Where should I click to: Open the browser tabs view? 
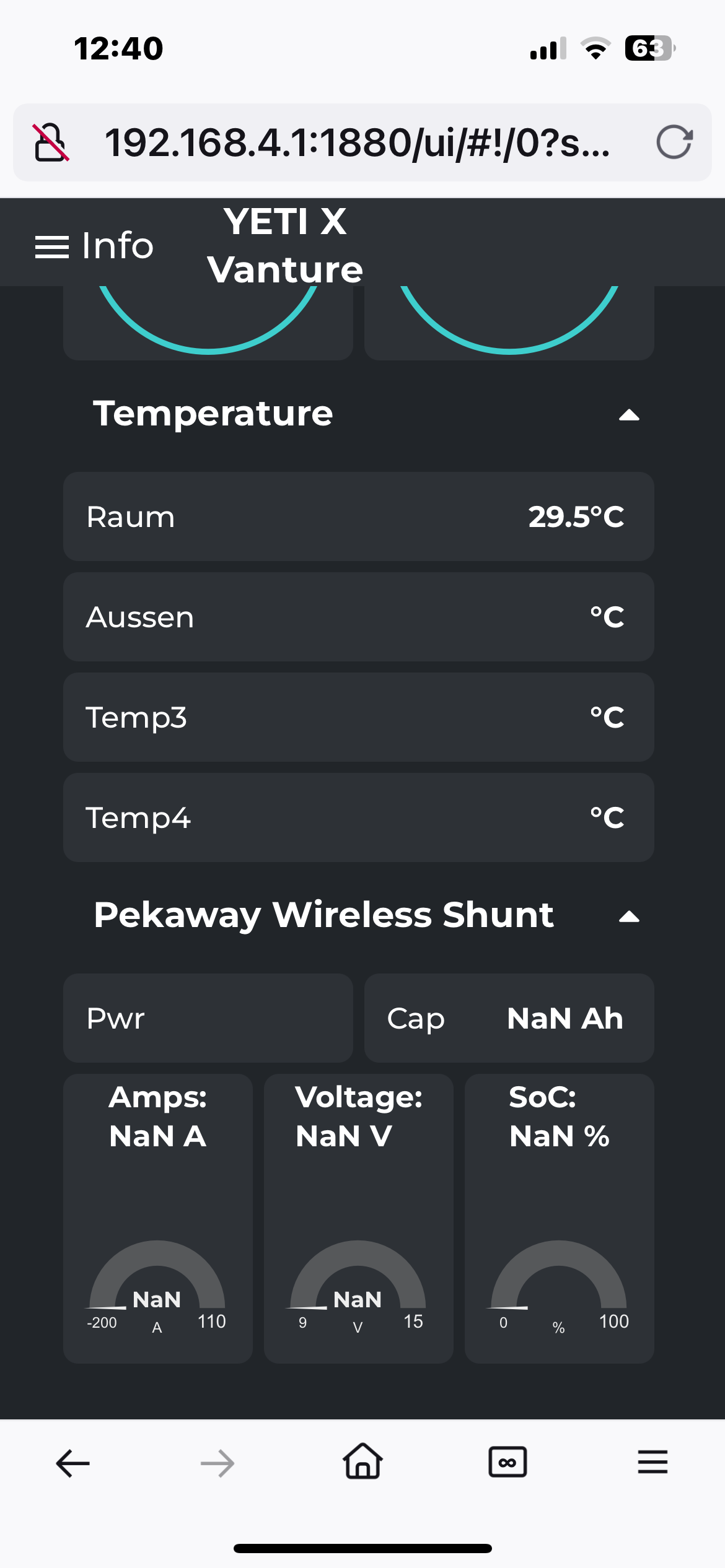(x=507, y=1462)
